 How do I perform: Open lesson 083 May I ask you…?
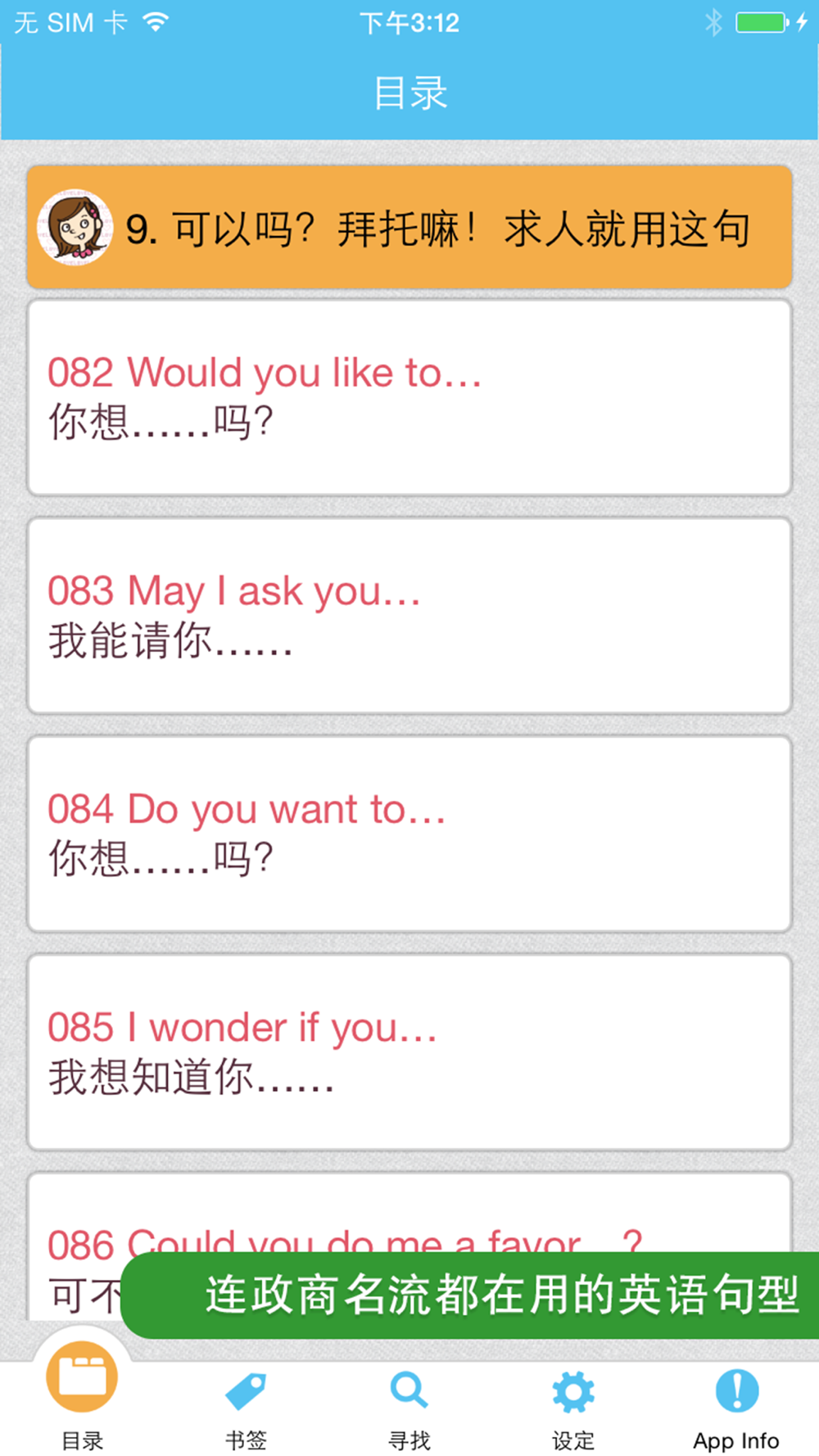(x=409, y=615)
